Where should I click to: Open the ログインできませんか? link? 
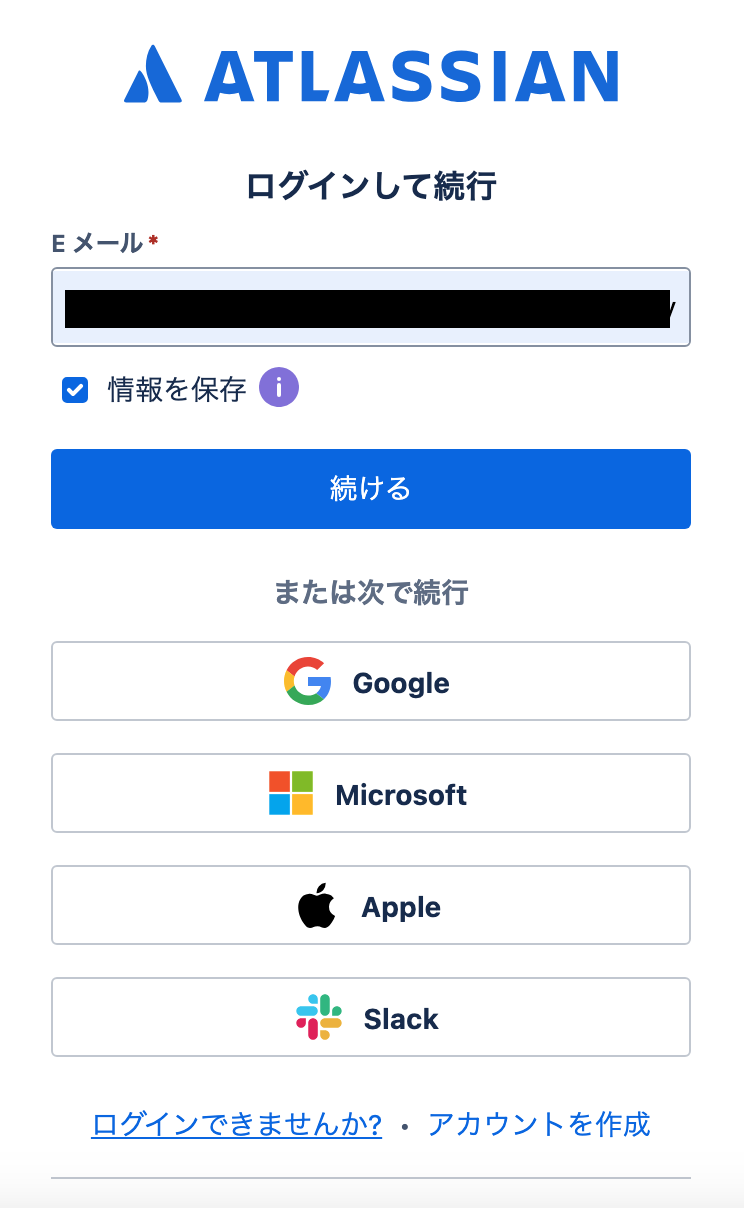pyautogui.click(x=236, y=1125)
